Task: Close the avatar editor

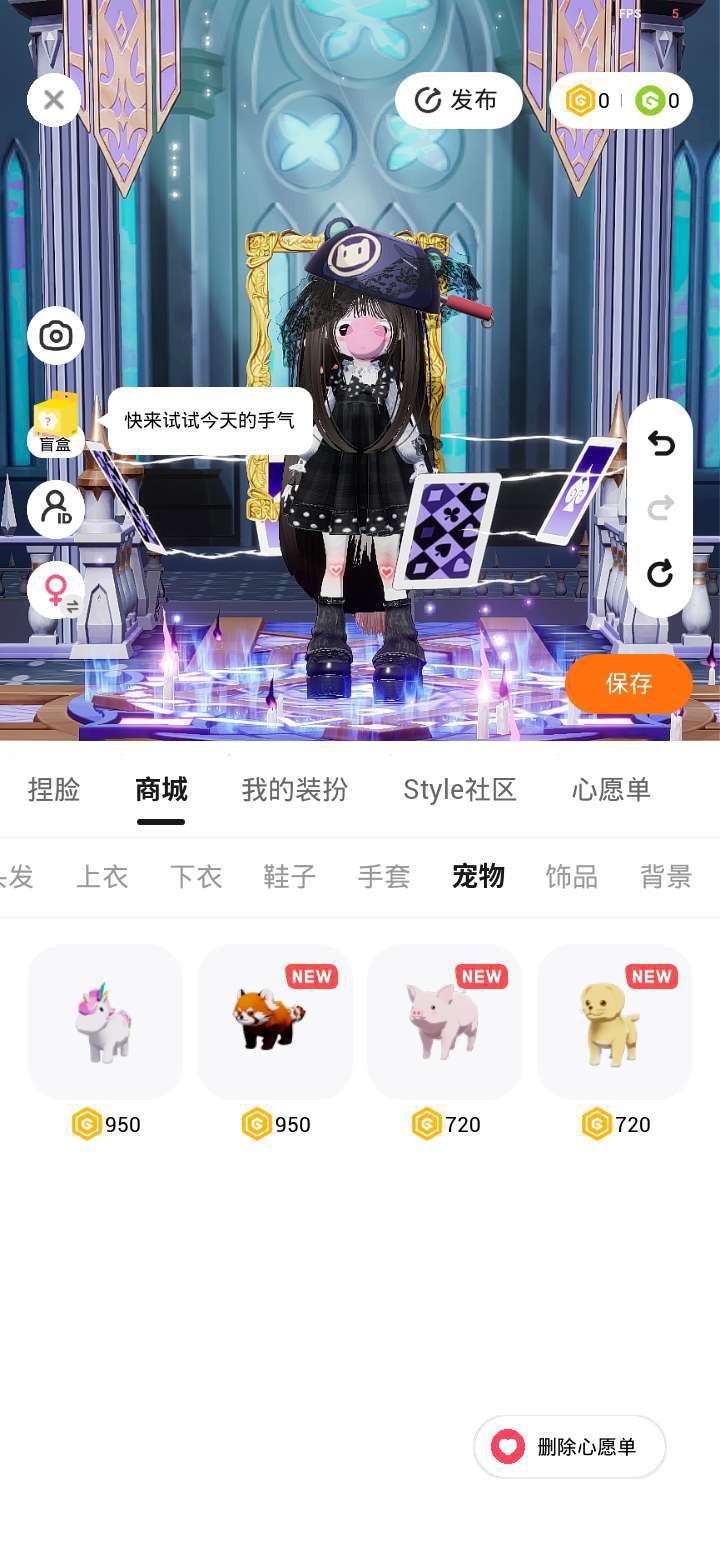Action: 54,100
